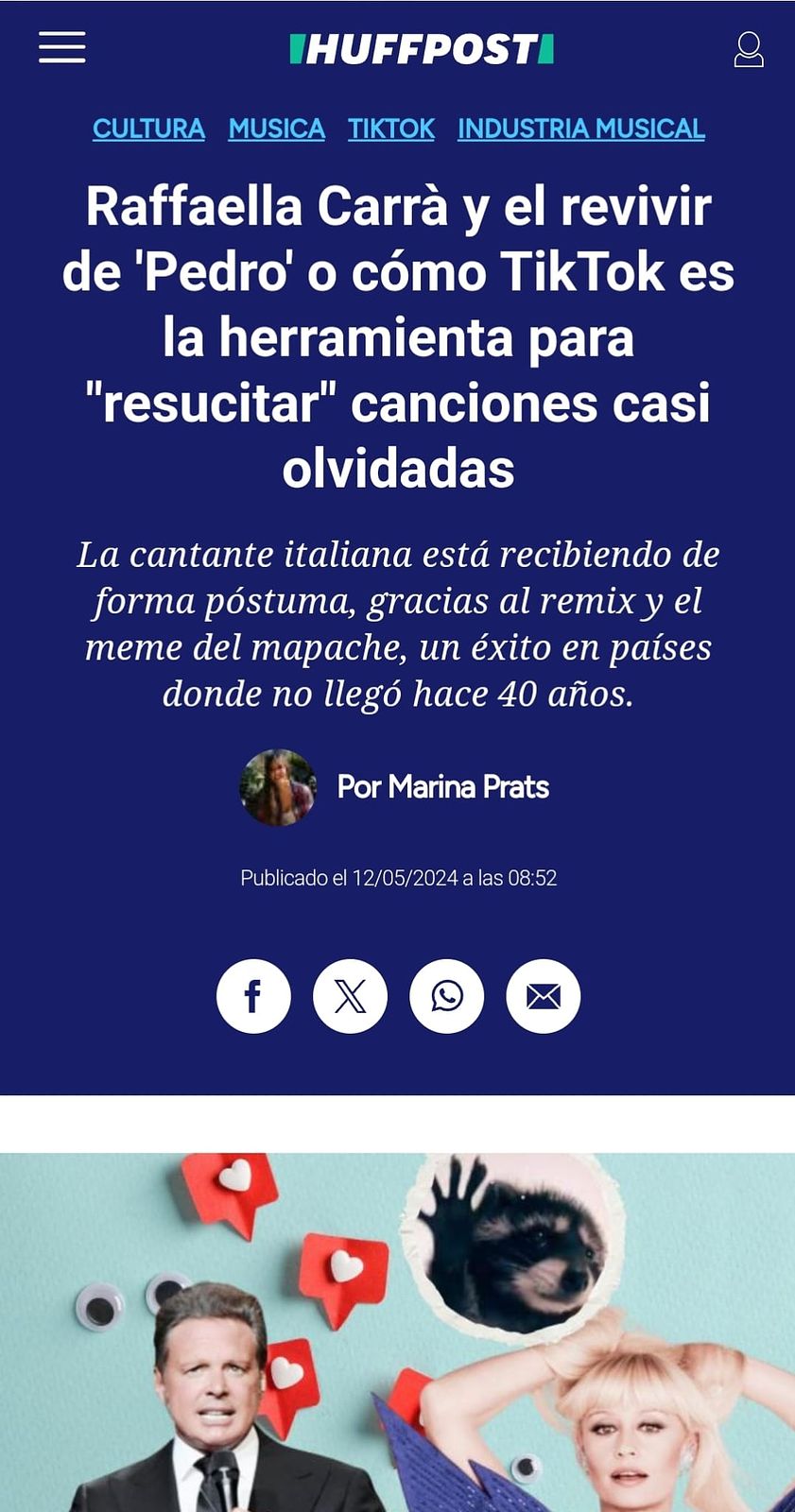View author Marina Prats' profile
Viewport: 795px width, 1512px height.
pos(442,786)
